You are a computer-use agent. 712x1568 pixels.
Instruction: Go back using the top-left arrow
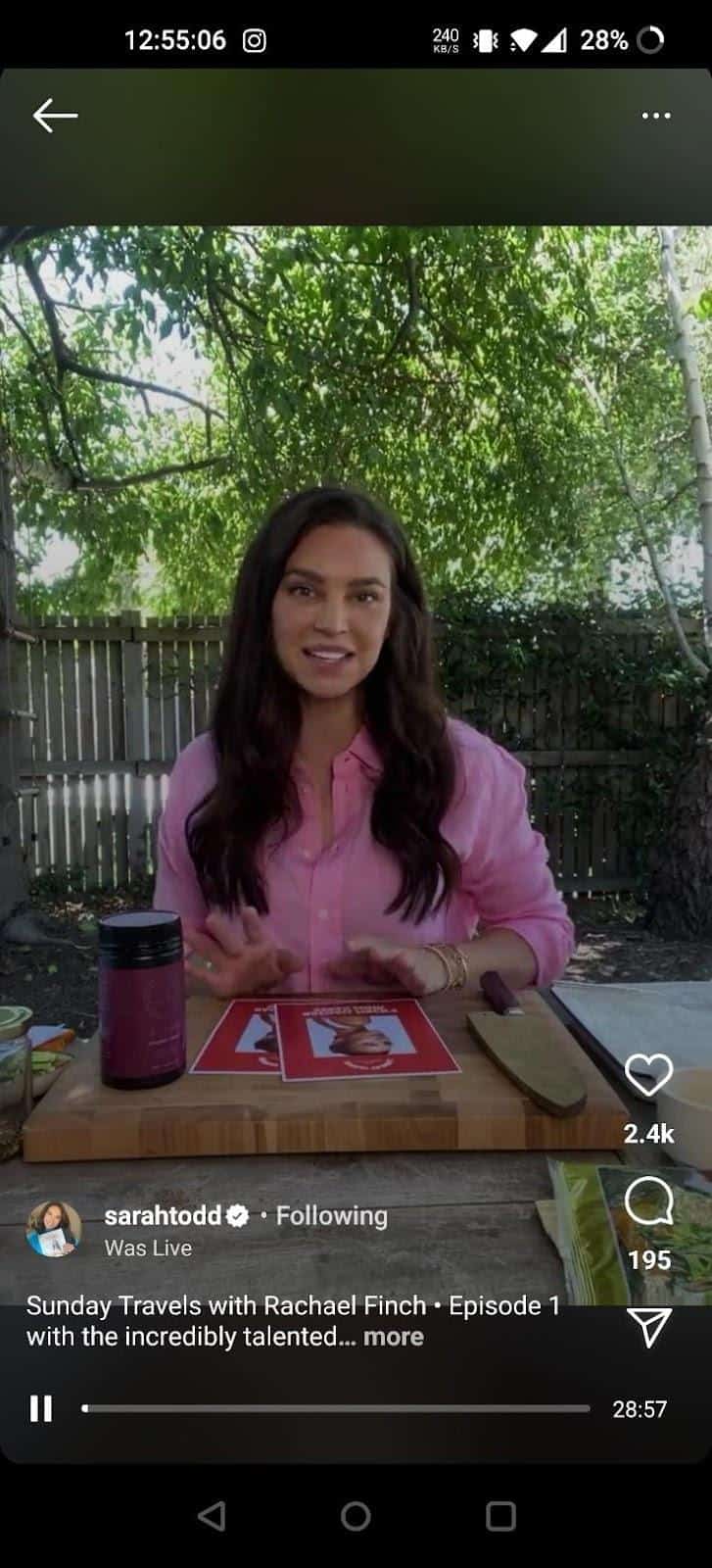click(x=55, y=116)
